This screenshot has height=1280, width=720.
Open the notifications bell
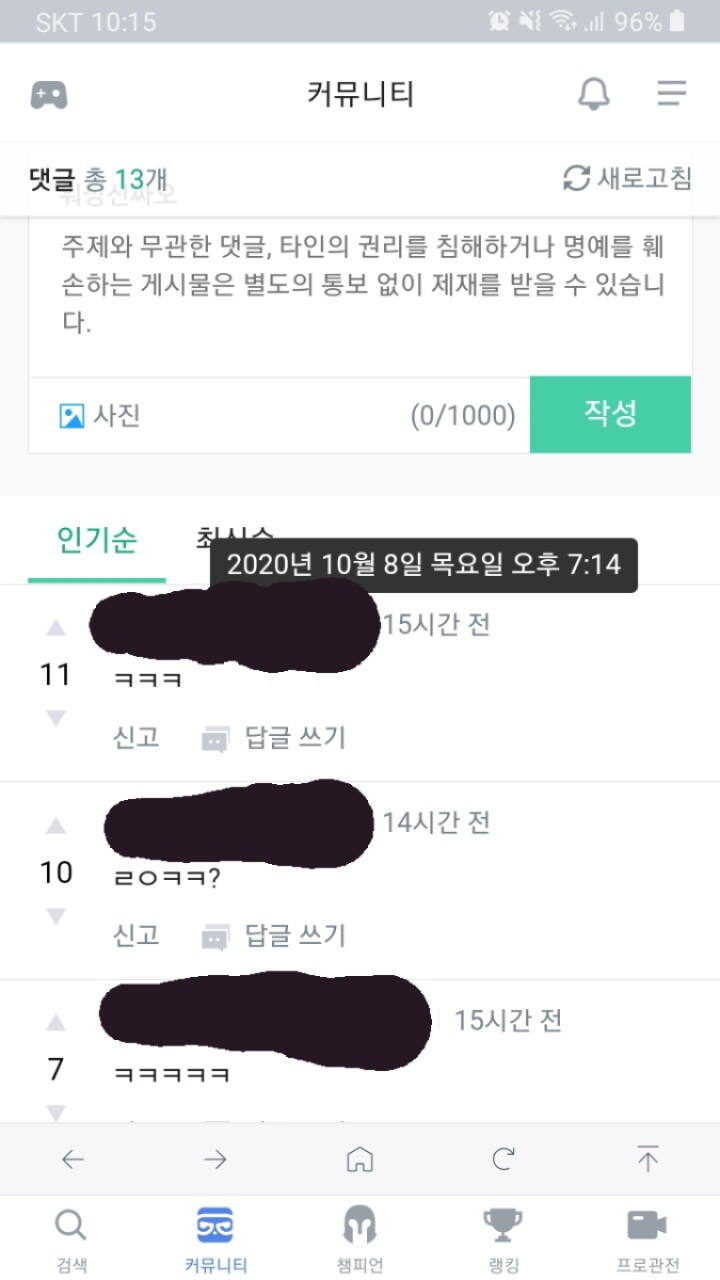[x=593, y=94]
